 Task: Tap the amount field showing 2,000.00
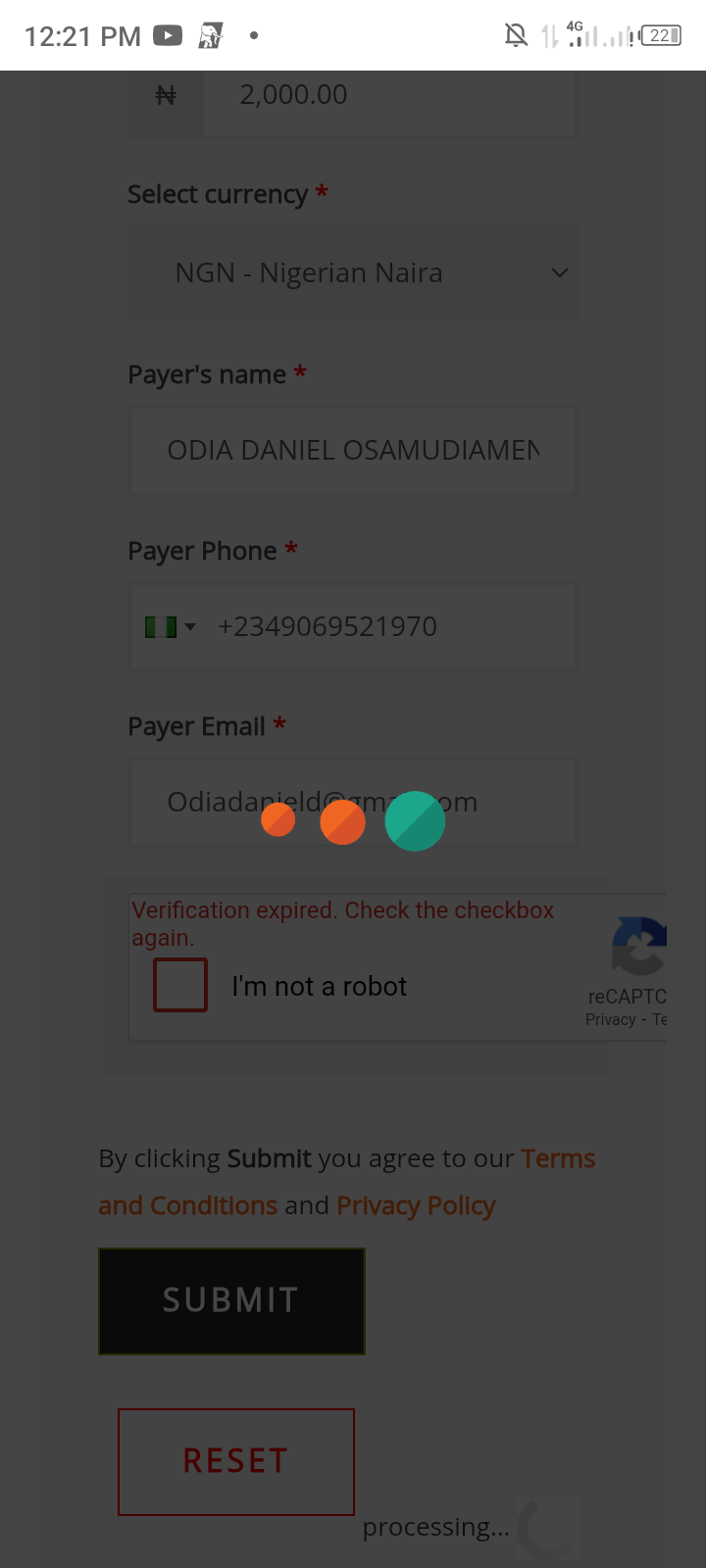pos(387,96)
